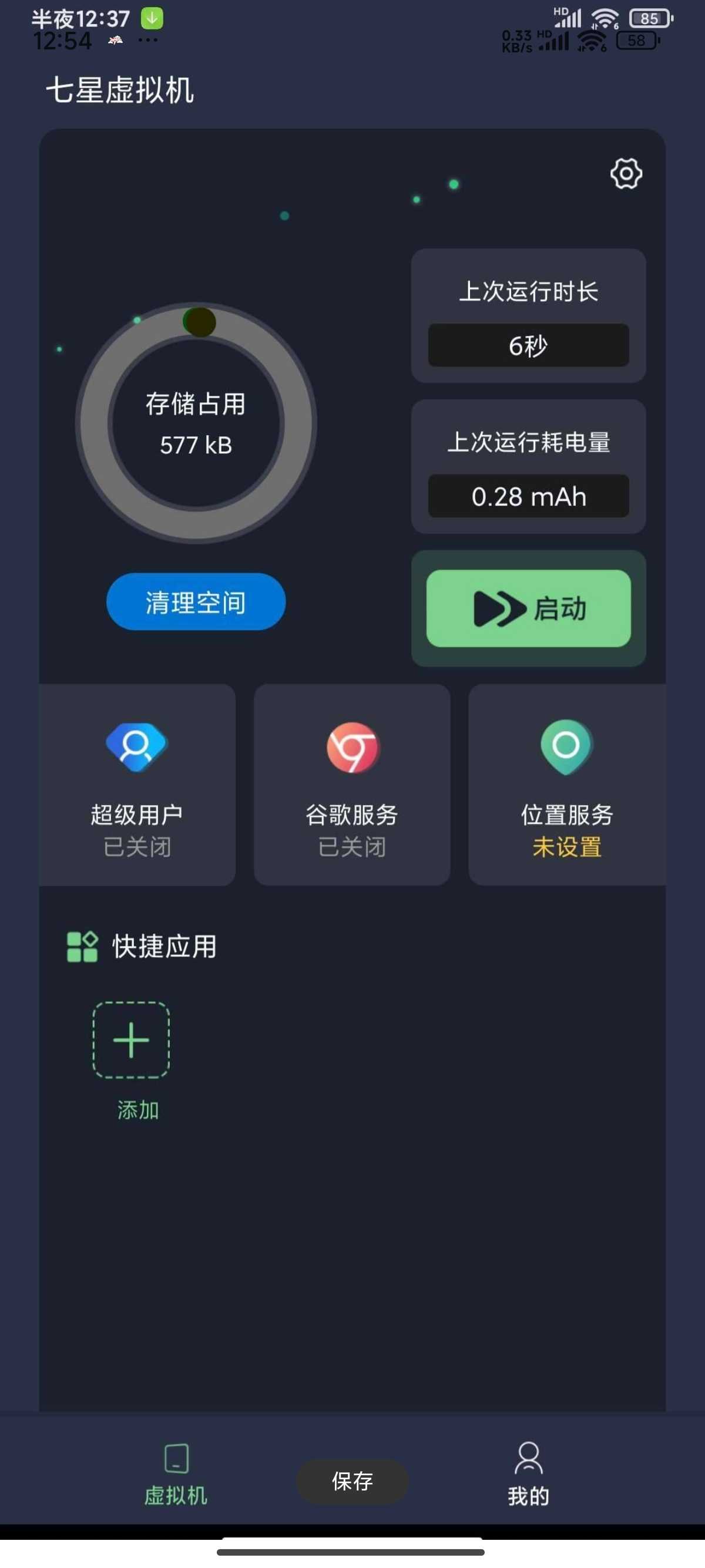The width and height of the screenshot is (705, 1568).
Task: Open the gear settings icon
Action: [x=626, y=174]
